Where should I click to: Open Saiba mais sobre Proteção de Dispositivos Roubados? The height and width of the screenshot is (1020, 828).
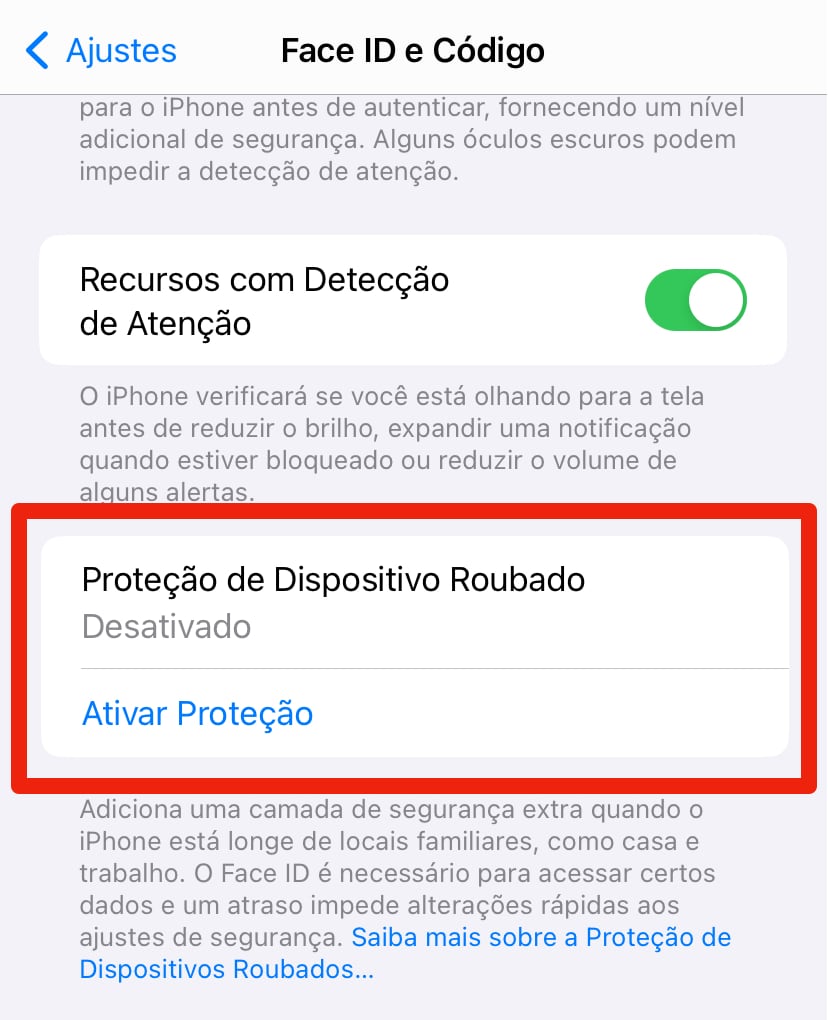coord(540,939)
